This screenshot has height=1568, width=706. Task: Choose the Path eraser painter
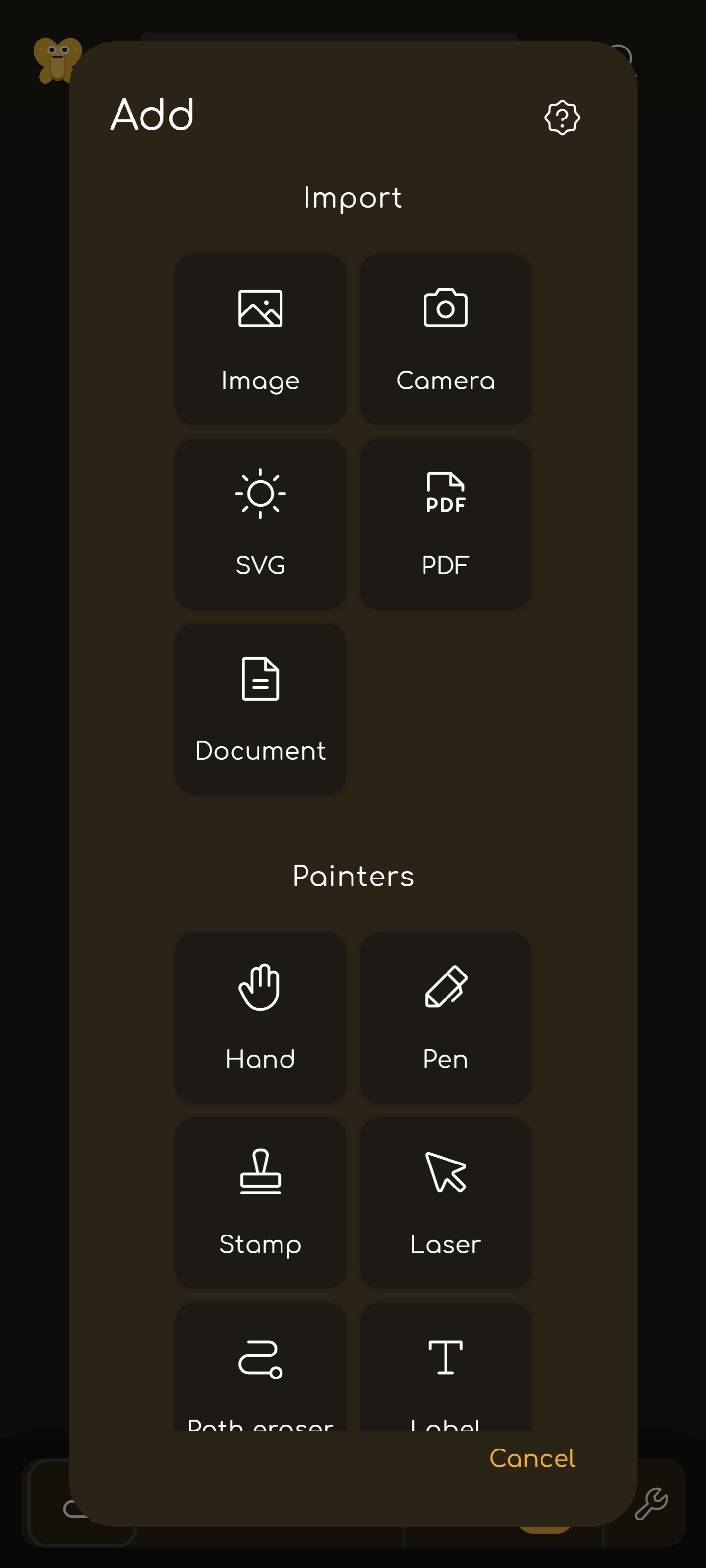pyautogui.click(x=260, y=1367)
